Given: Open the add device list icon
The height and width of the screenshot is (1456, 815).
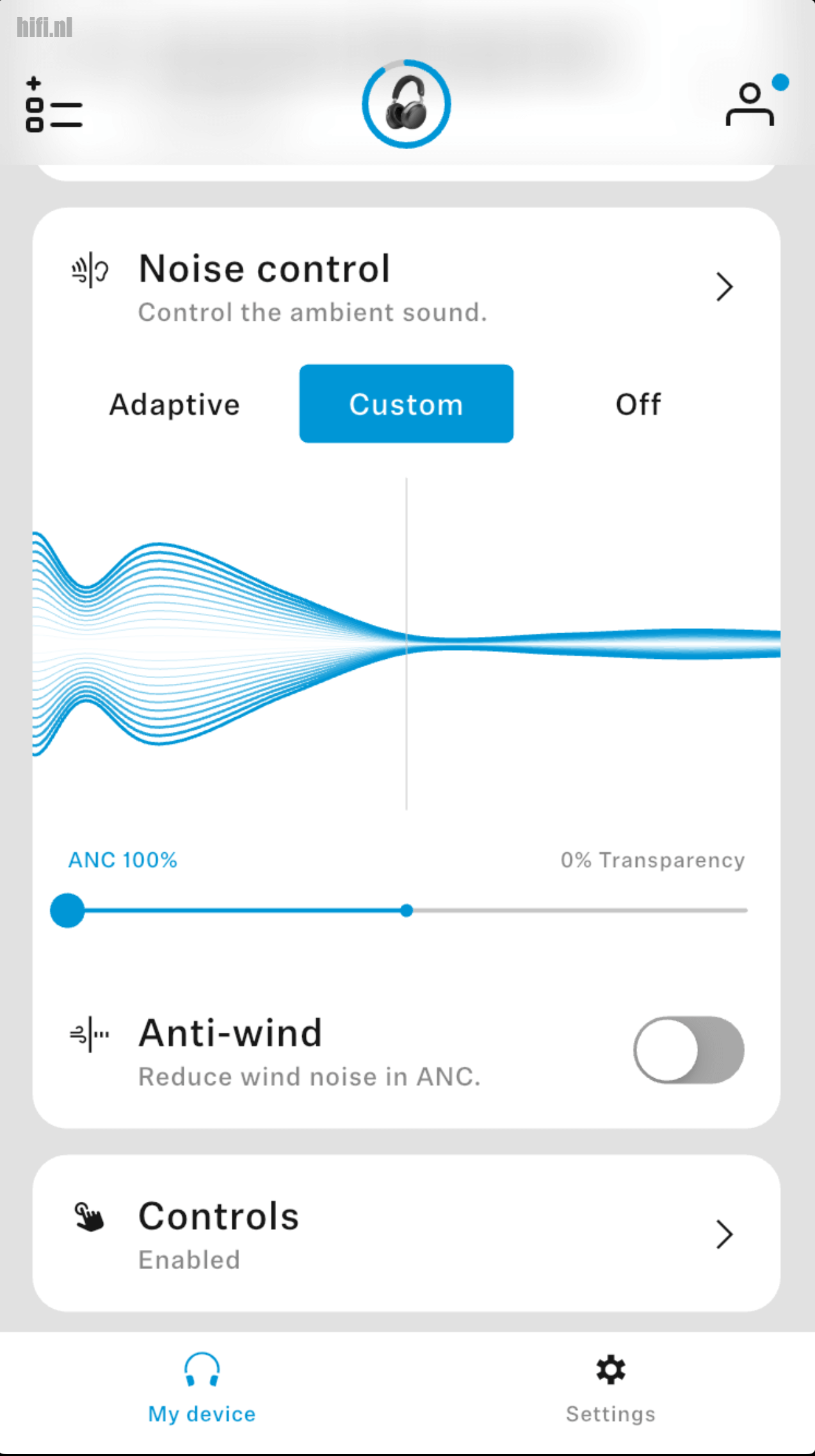Looking at the screenshot, I should click(54, 106).
